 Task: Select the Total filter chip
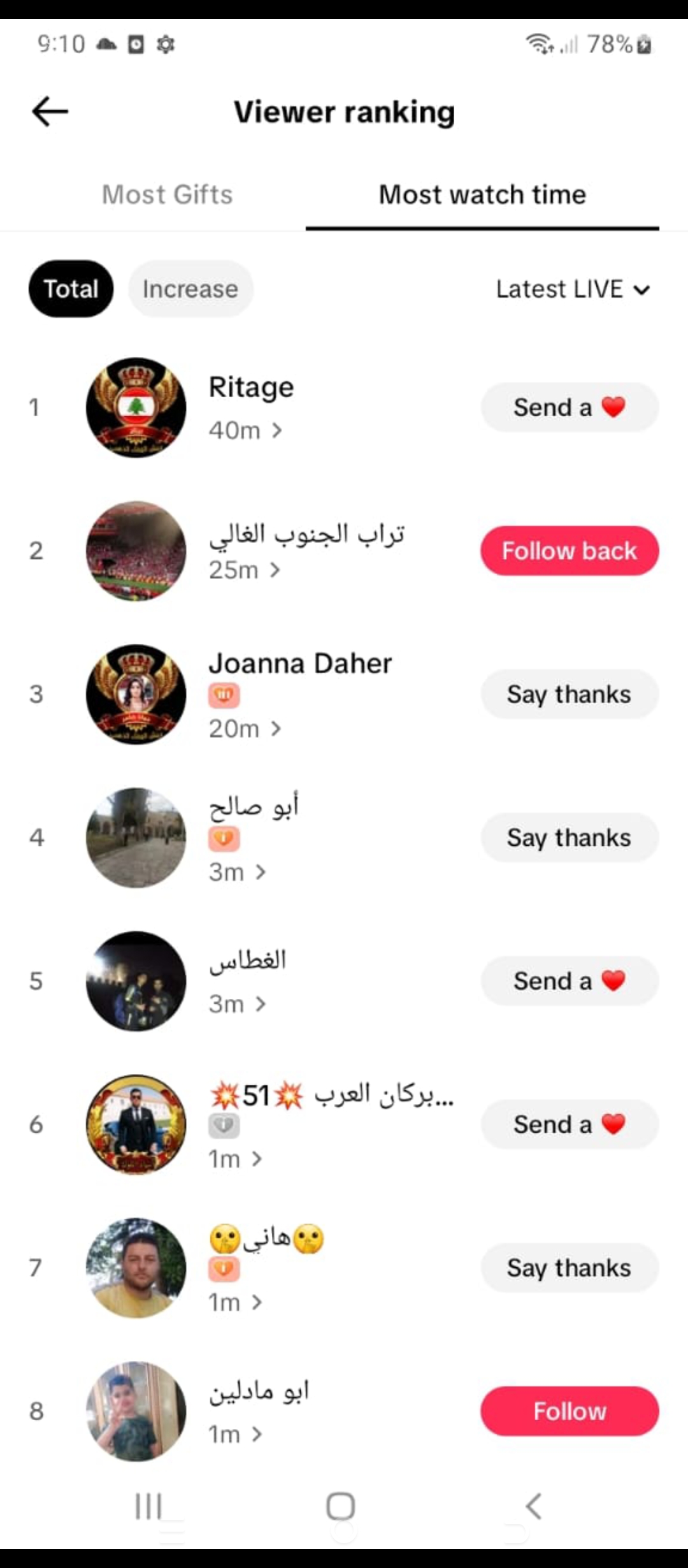tap(71, 289)
